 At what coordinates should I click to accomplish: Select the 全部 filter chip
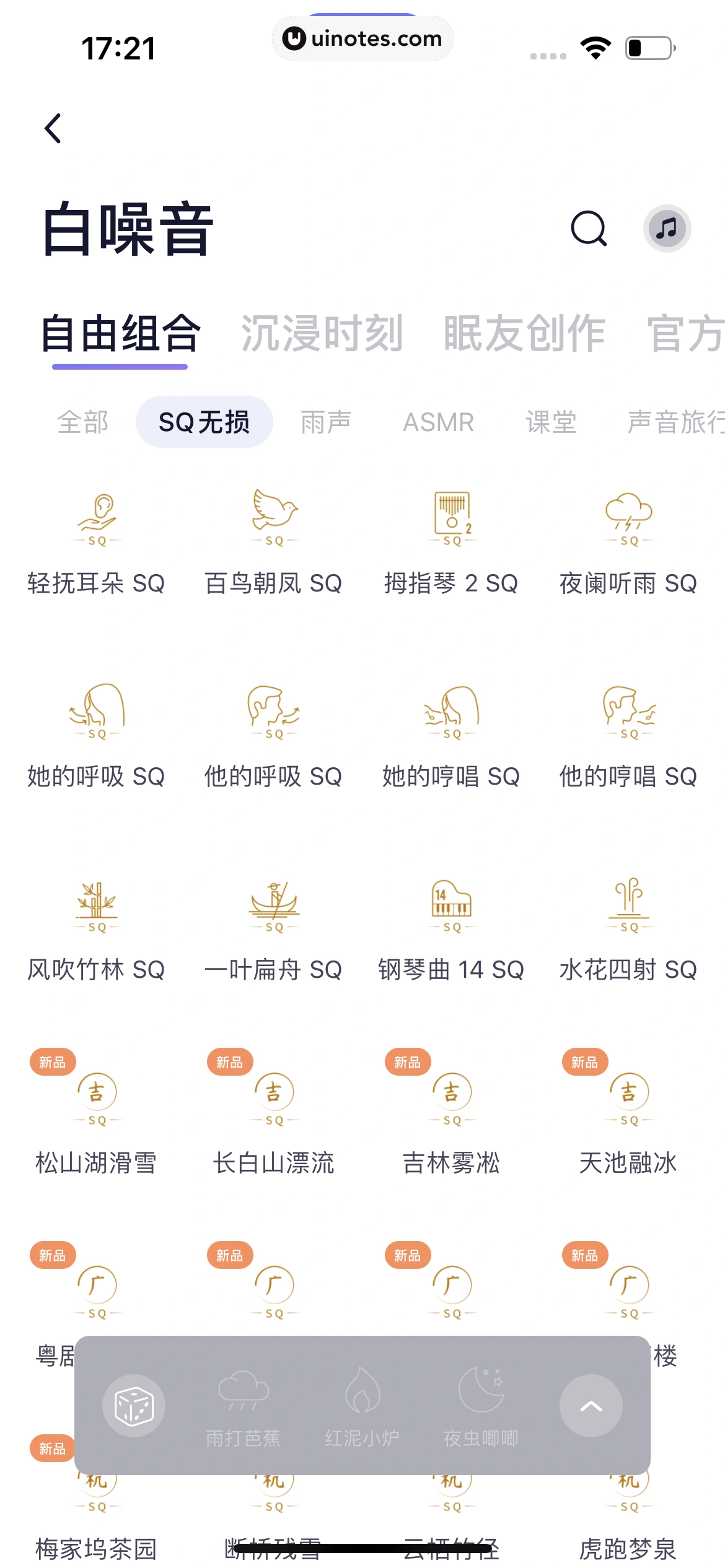tap(83, 422)
